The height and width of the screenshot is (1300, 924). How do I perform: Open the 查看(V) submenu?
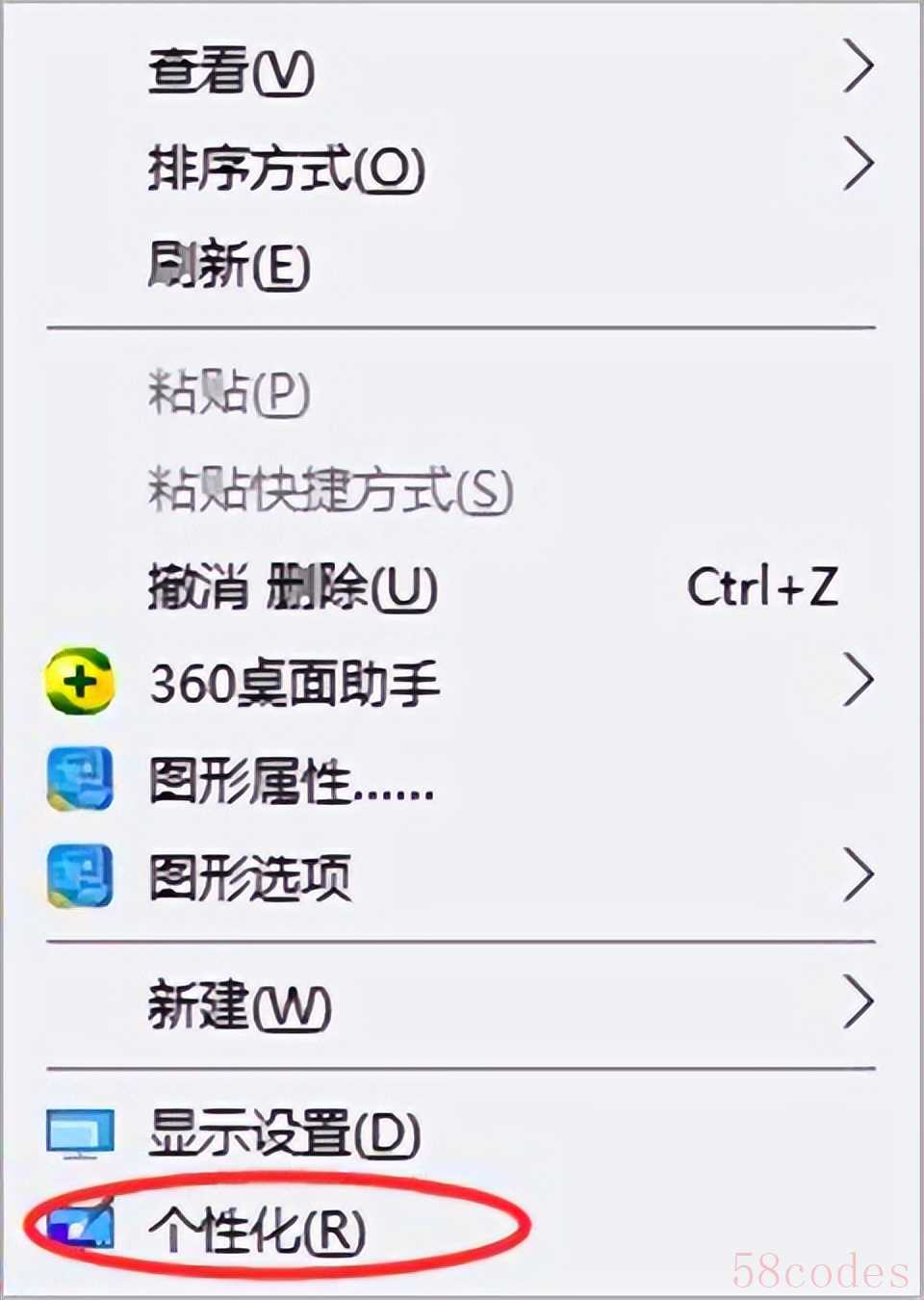pos(231,69)
